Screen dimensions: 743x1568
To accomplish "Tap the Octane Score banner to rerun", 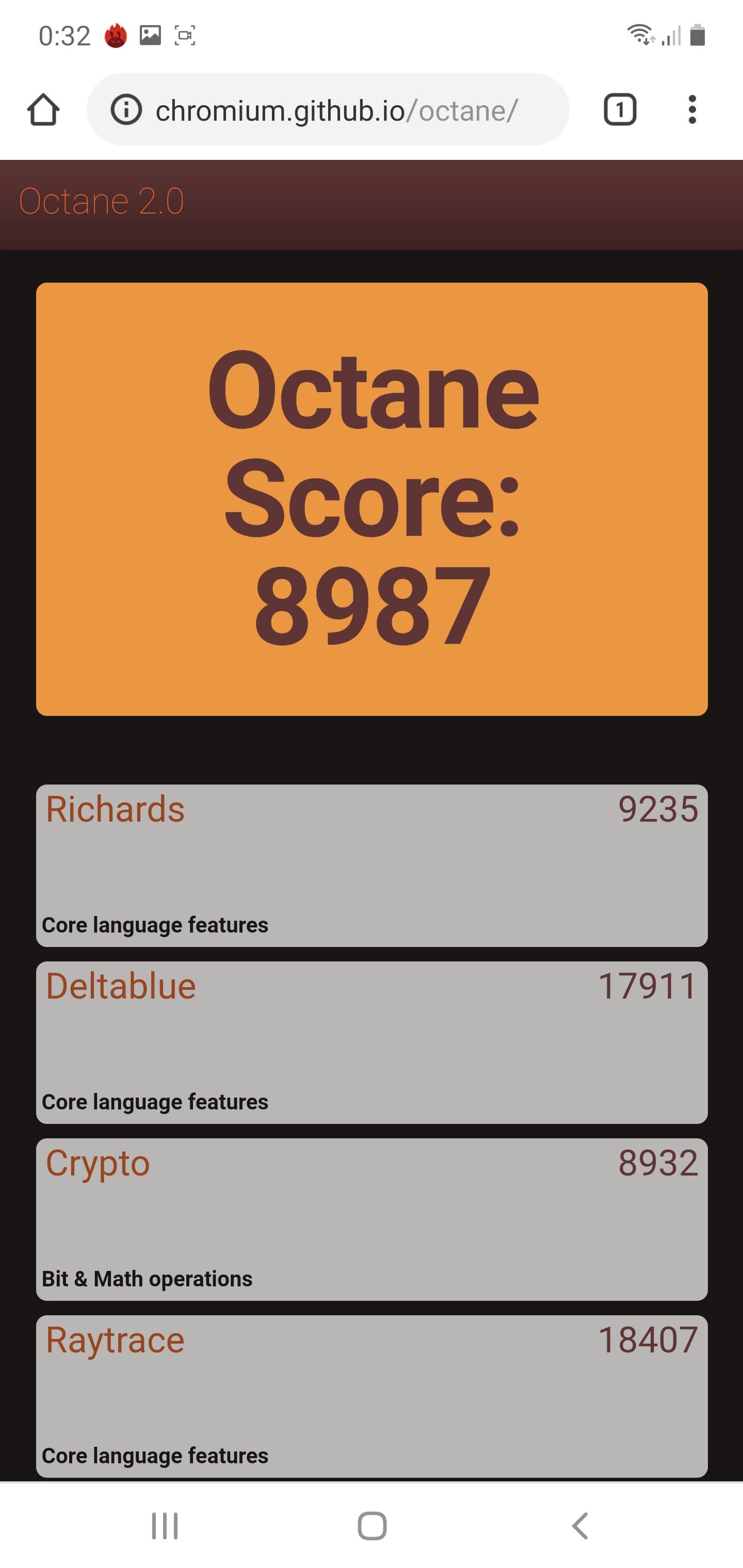I will pyautogui.click(x=372, y=499).
